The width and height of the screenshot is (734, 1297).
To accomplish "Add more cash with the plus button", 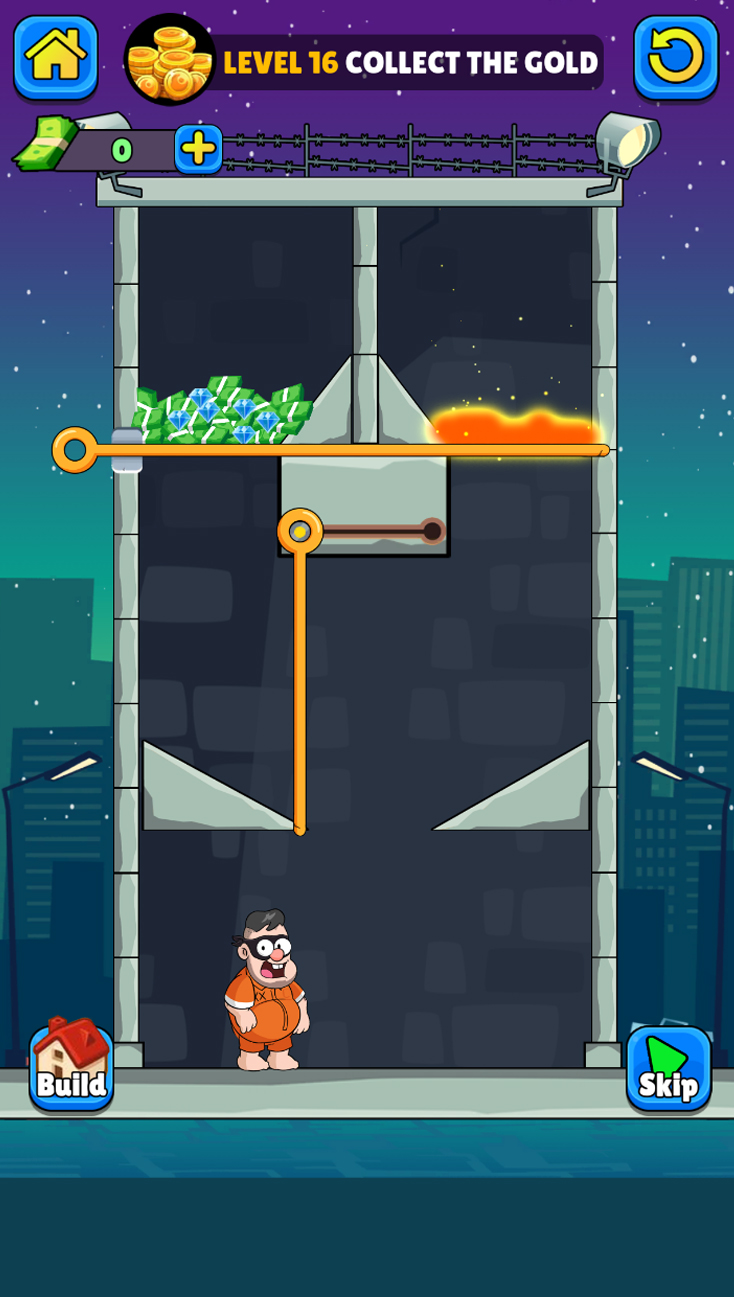I will pos(198,149).
